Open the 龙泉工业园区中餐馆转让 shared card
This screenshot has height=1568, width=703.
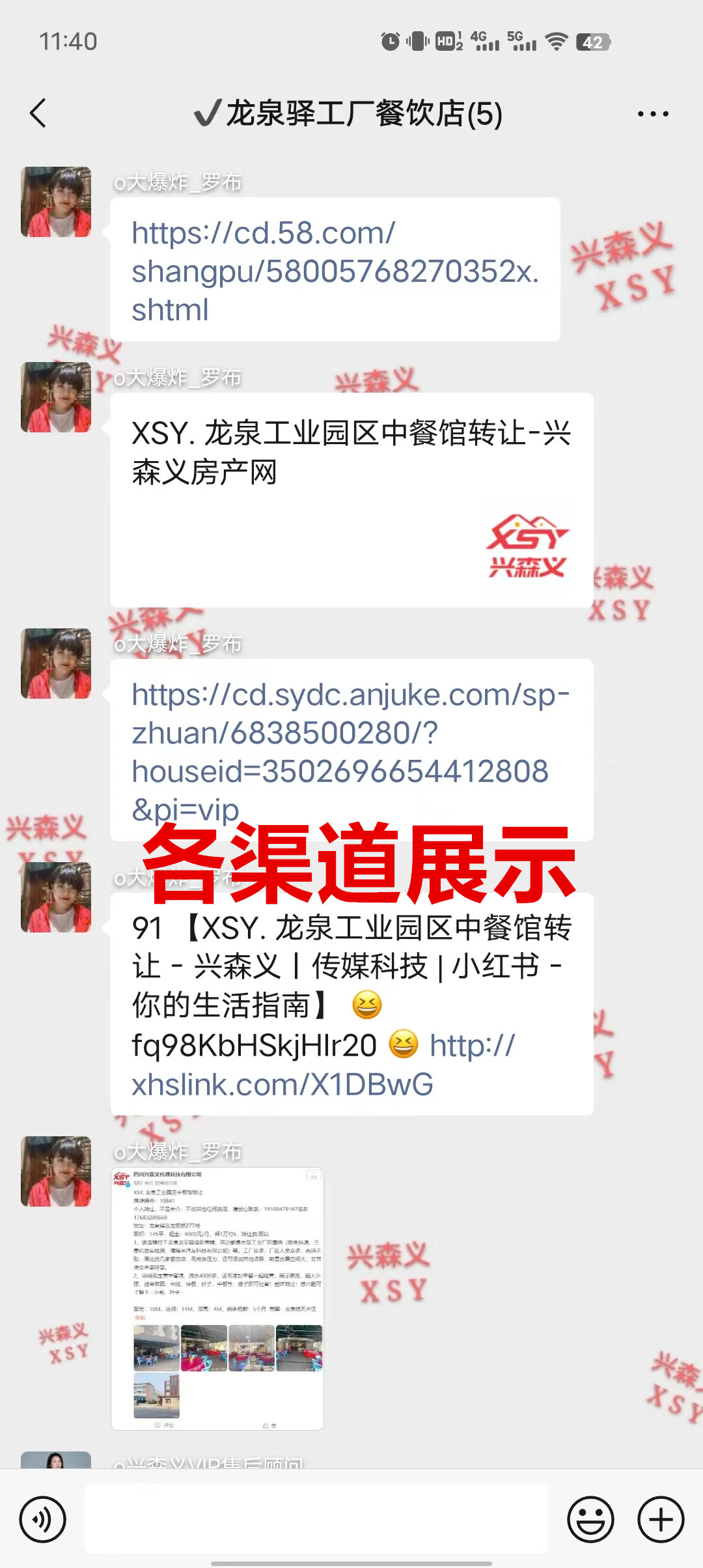pos(351,500)
